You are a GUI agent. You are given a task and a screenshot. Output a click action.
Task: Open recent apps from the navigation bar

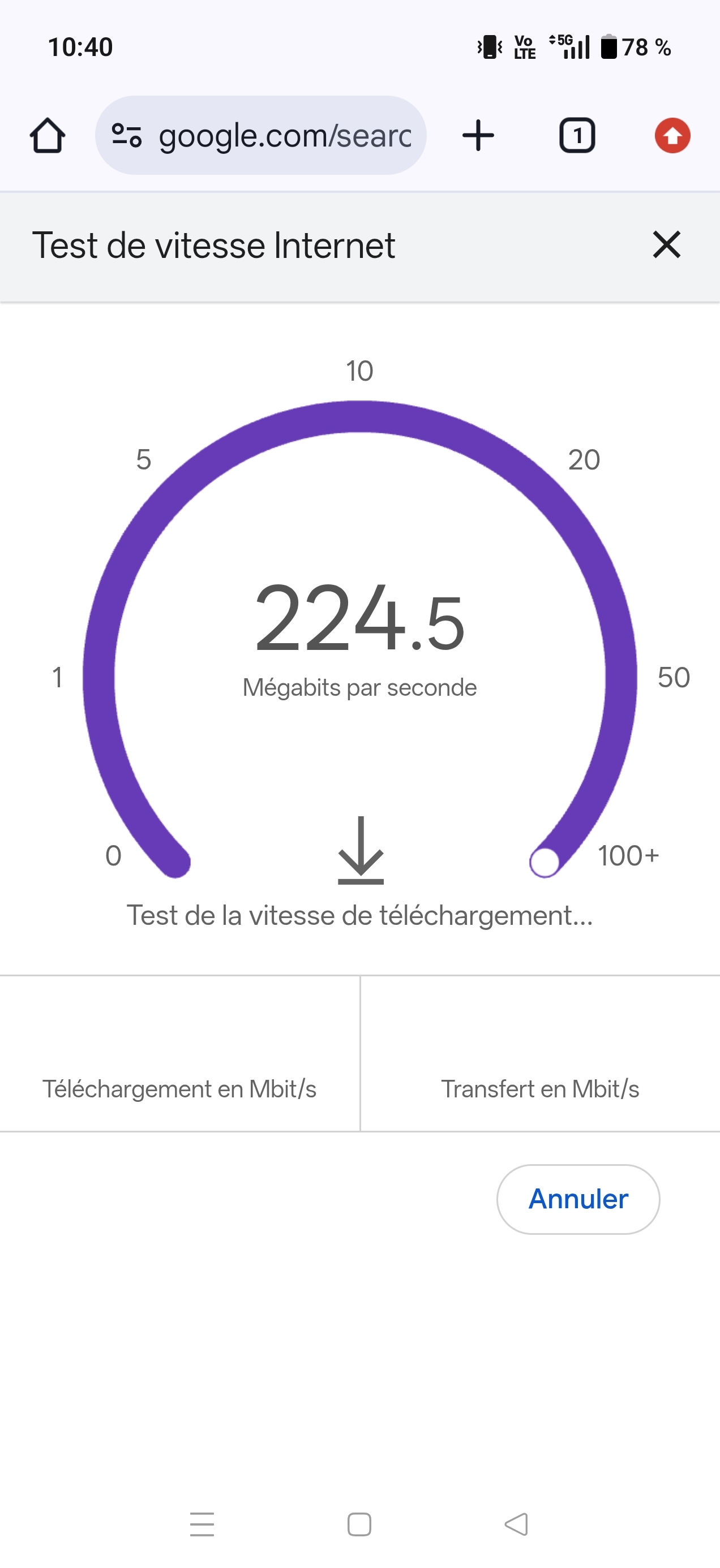click(202, 1524)
